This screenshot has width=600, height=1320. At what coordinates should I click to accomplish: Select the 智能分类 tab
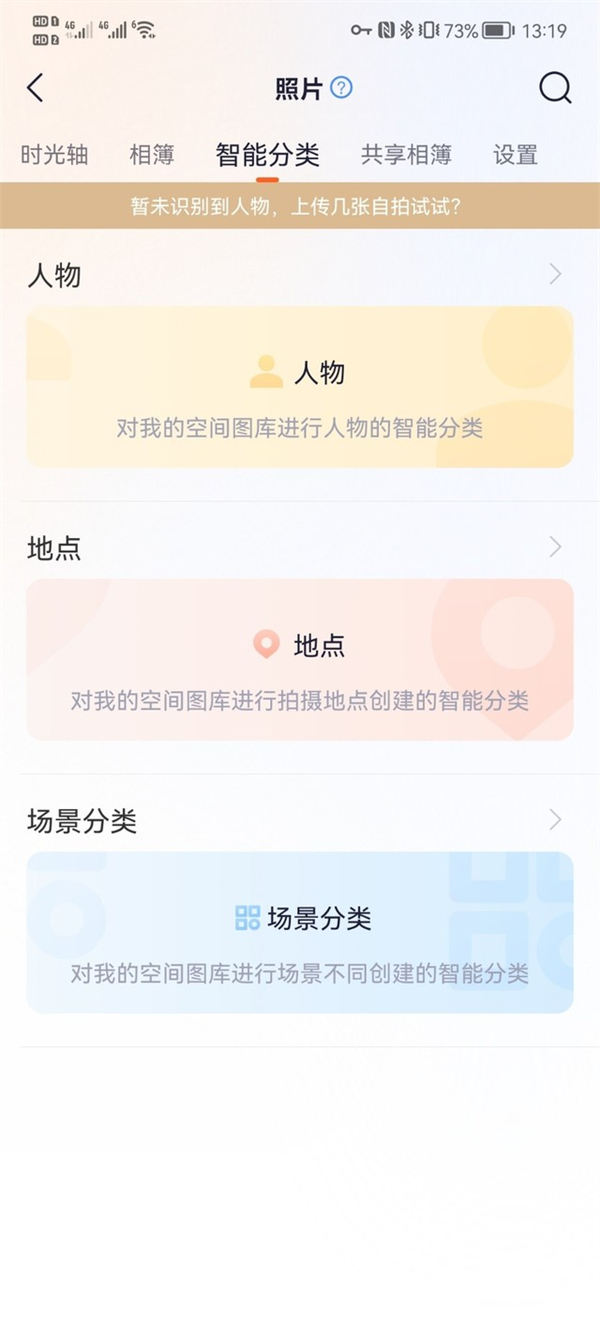[267, 155]
